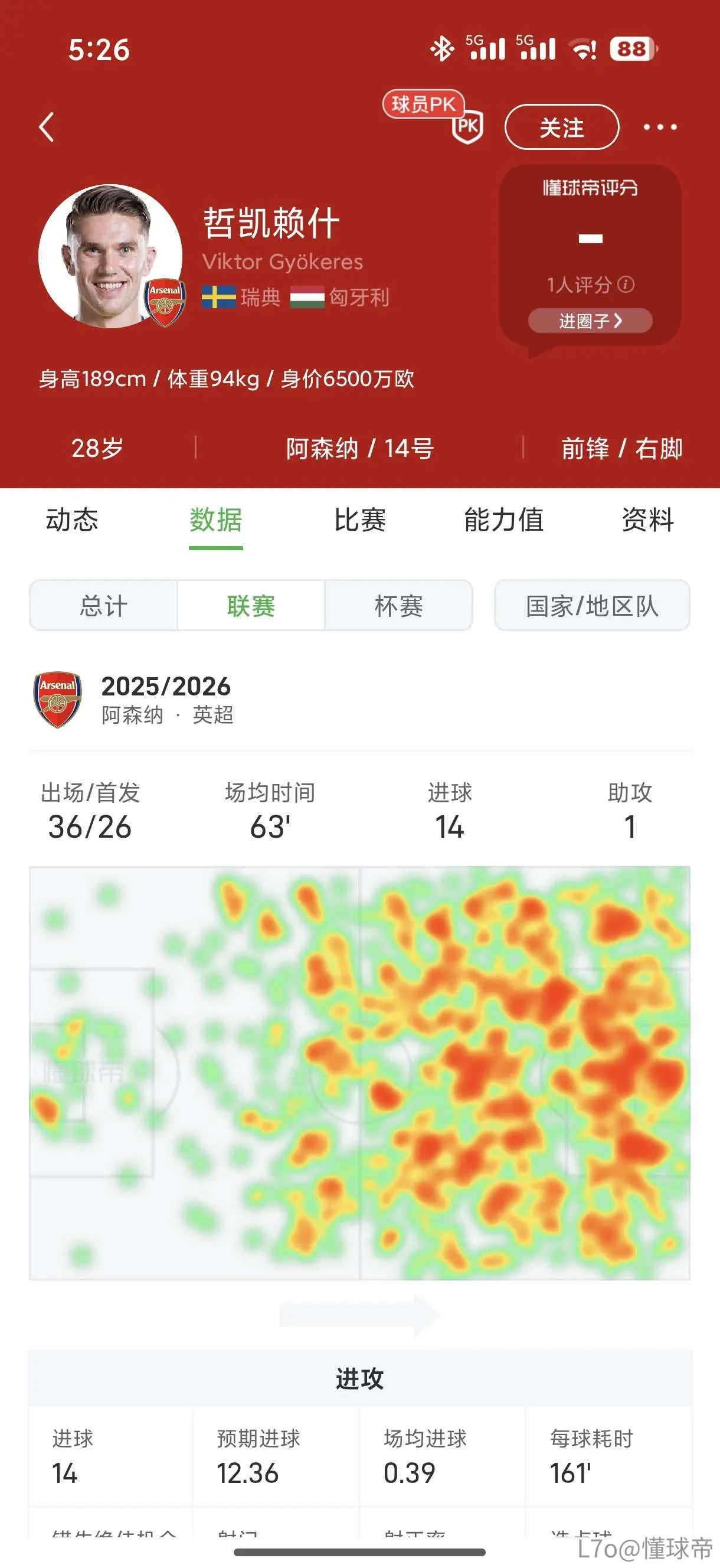Viewport: 720px width, 1568px height.
Task: View rating info next to 1人评分
Action: 626,285
